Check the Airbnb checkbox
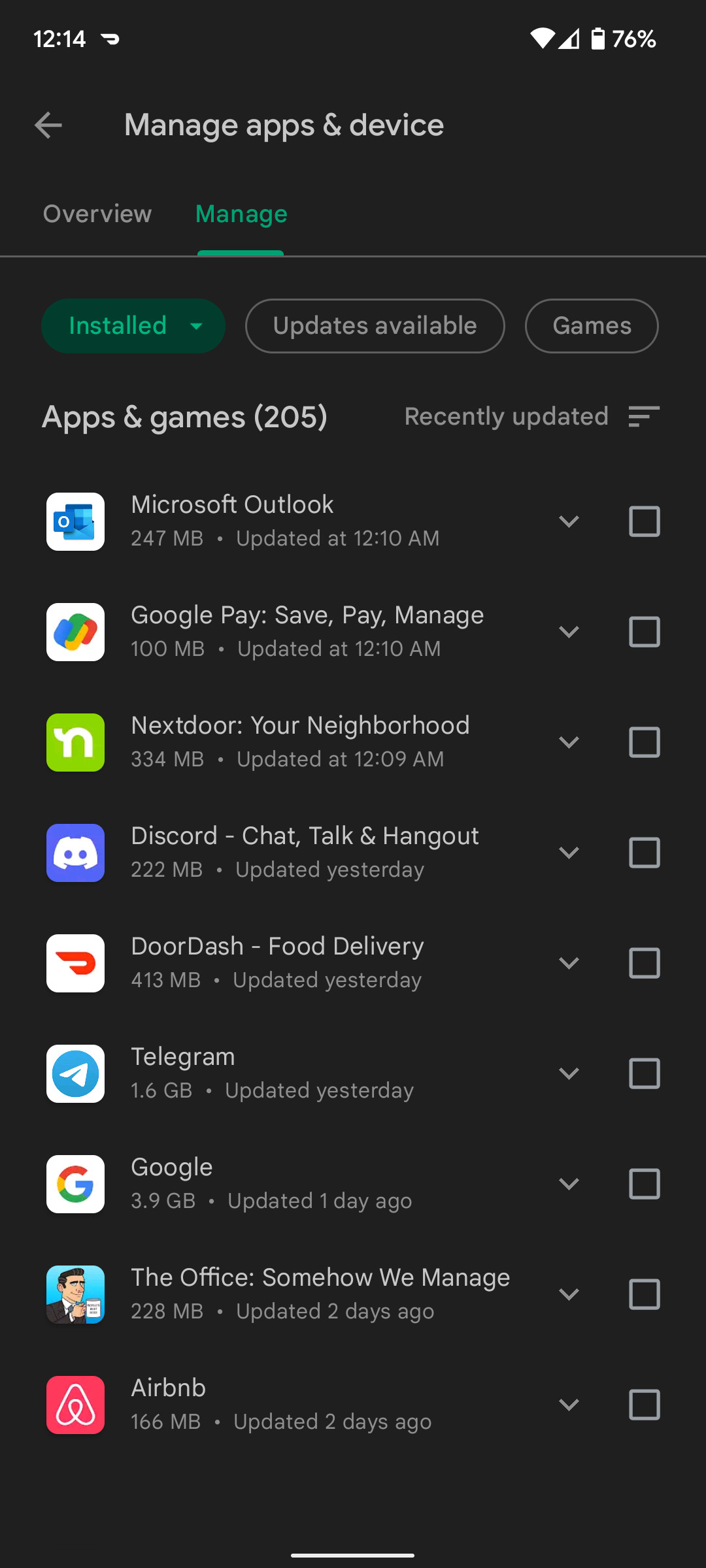Image resolution: width=706 pixels, height=1568 pixels. pyautogui.click(x=644, y=1405)
